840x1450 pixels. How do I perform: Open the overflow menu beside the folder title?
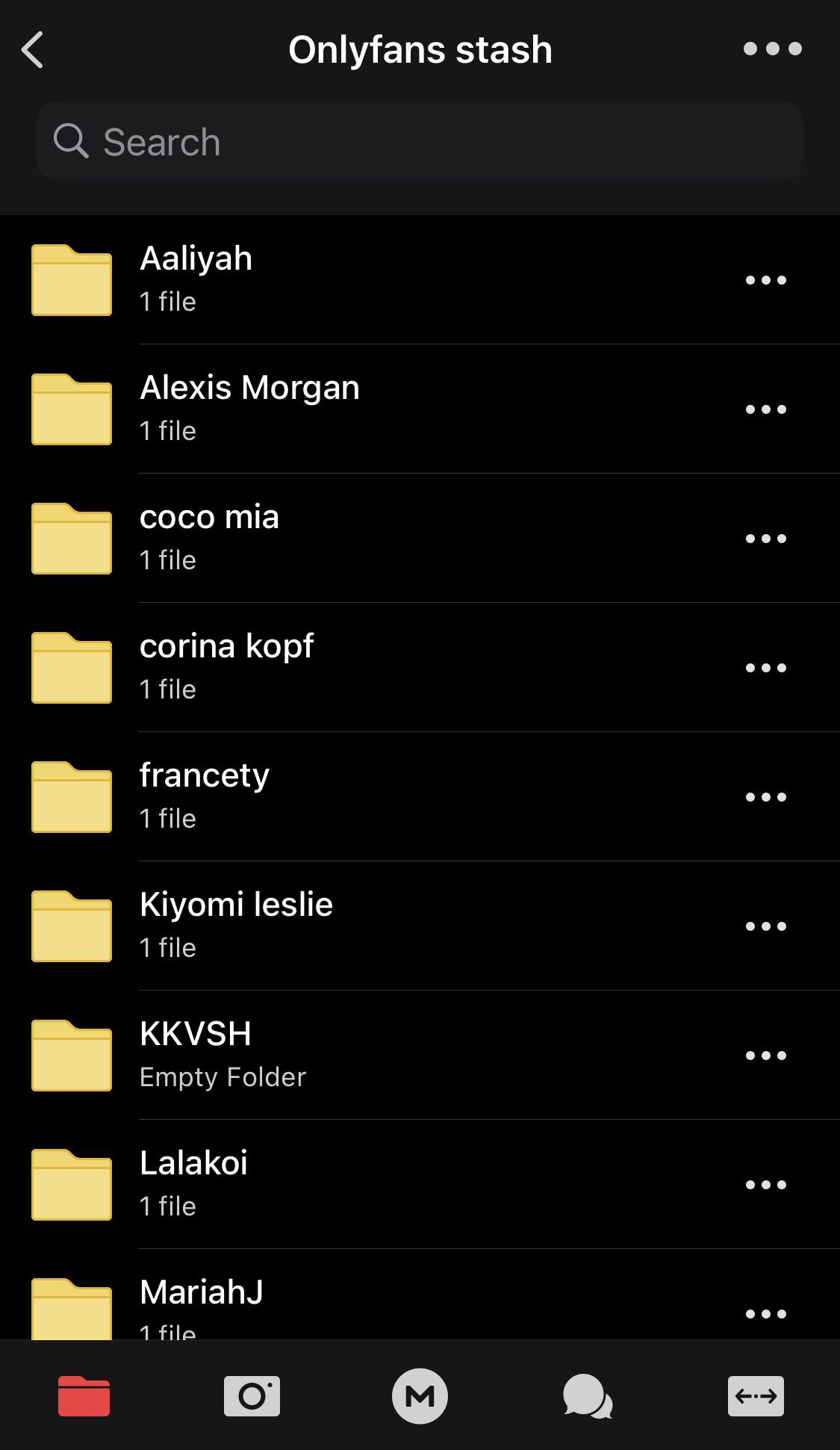(772, 49)
